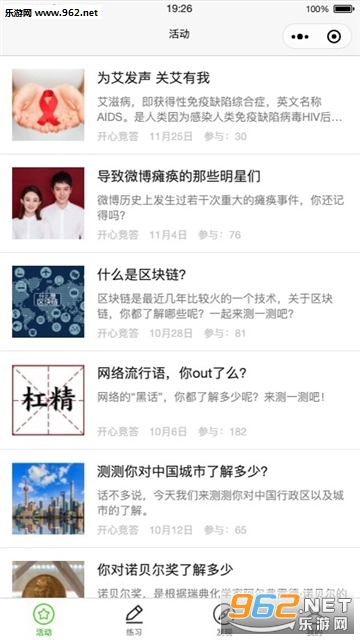Open the mini program three-dot menu
Screen dimensions: 360x640
click(300, 37)
